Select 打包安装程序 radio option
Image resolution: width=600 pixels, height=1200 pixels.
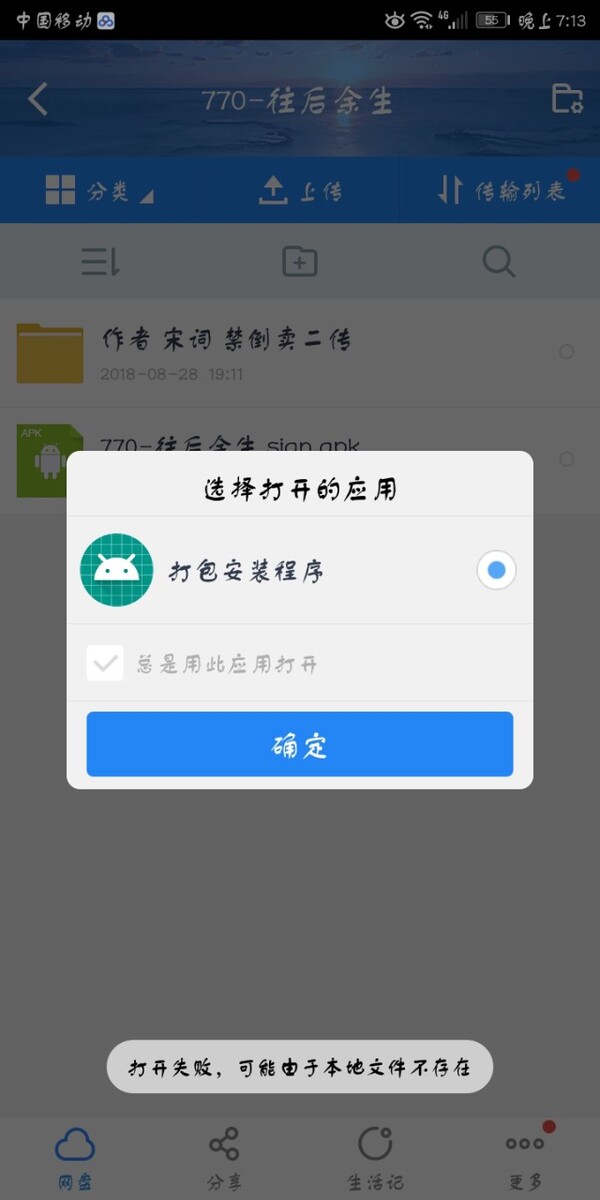tap(496, 571)
